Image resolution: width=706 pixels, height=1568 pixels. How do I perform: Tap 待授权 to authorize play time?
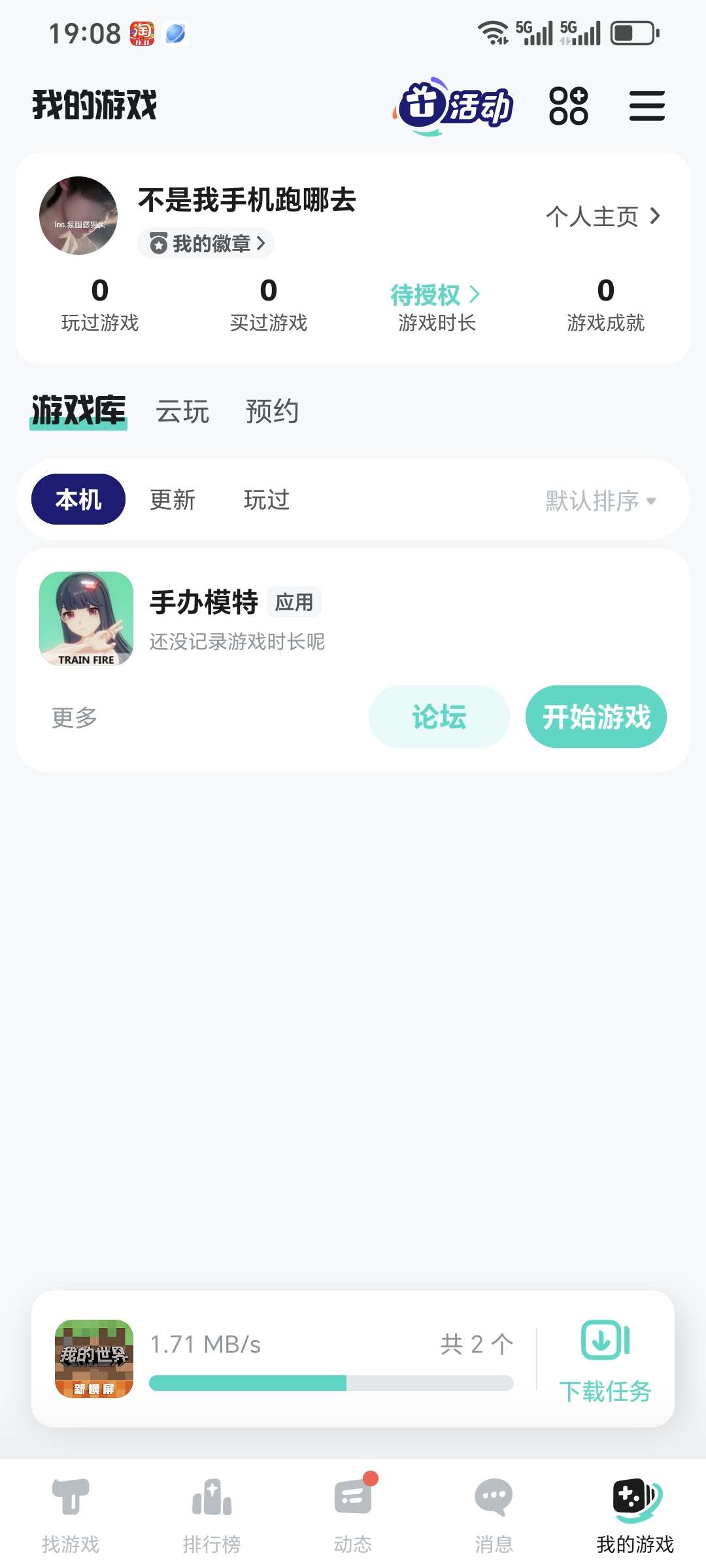point(435,295)
